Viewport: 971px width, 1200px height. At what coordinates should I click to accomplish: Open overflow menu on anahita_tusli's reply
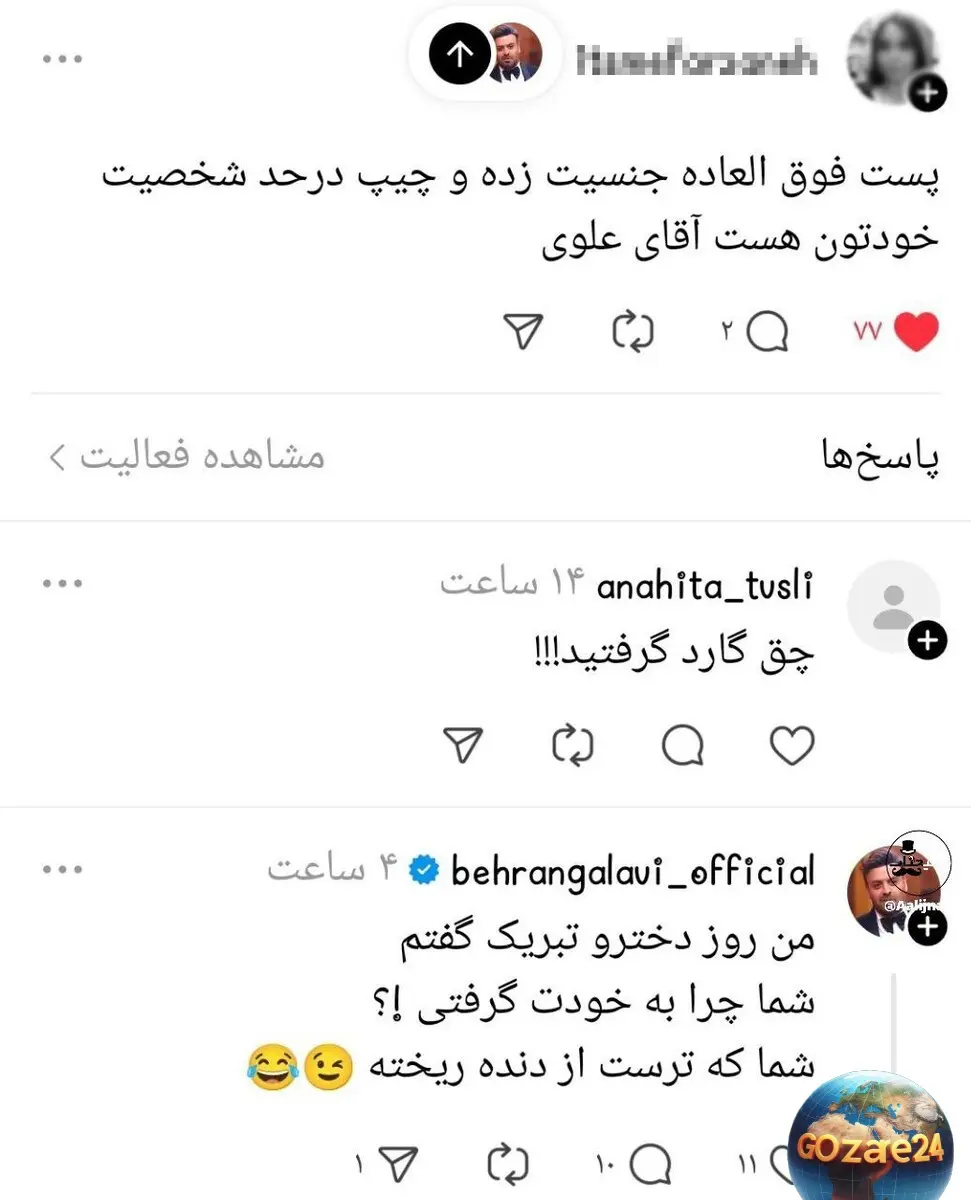[61, 584]
